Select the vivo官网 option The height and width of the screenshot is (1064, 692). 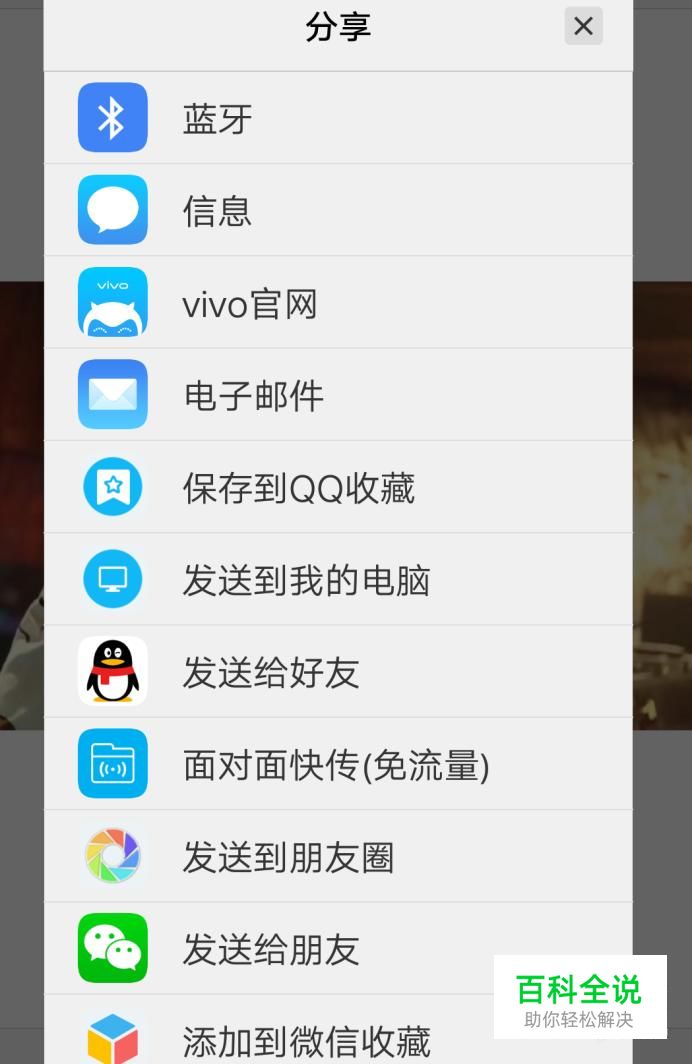(338, 303)
